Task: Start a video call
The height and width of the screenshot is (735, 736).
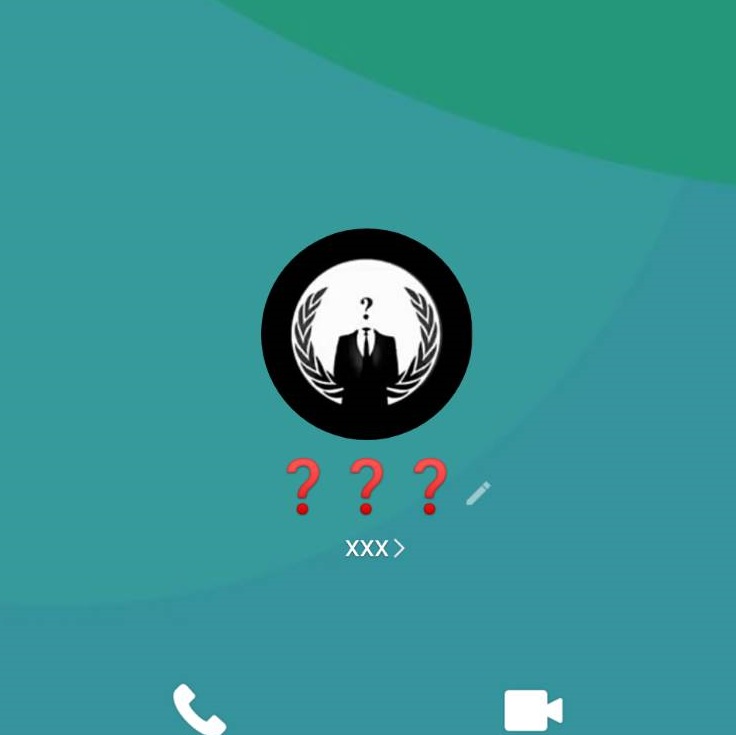Action: 533,710
